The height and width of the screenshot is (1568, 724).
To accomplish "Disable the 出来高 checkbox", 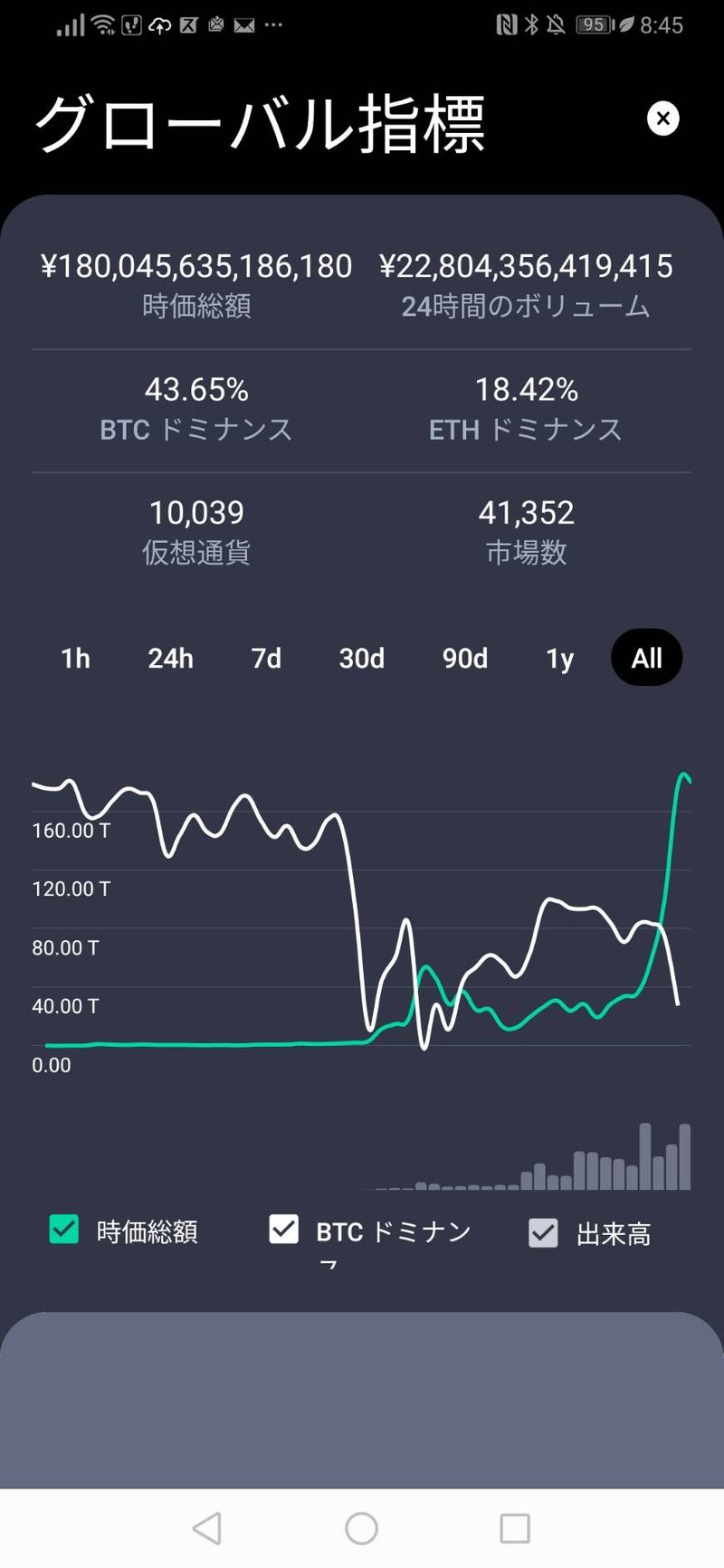I will [x=543, y=1232].
